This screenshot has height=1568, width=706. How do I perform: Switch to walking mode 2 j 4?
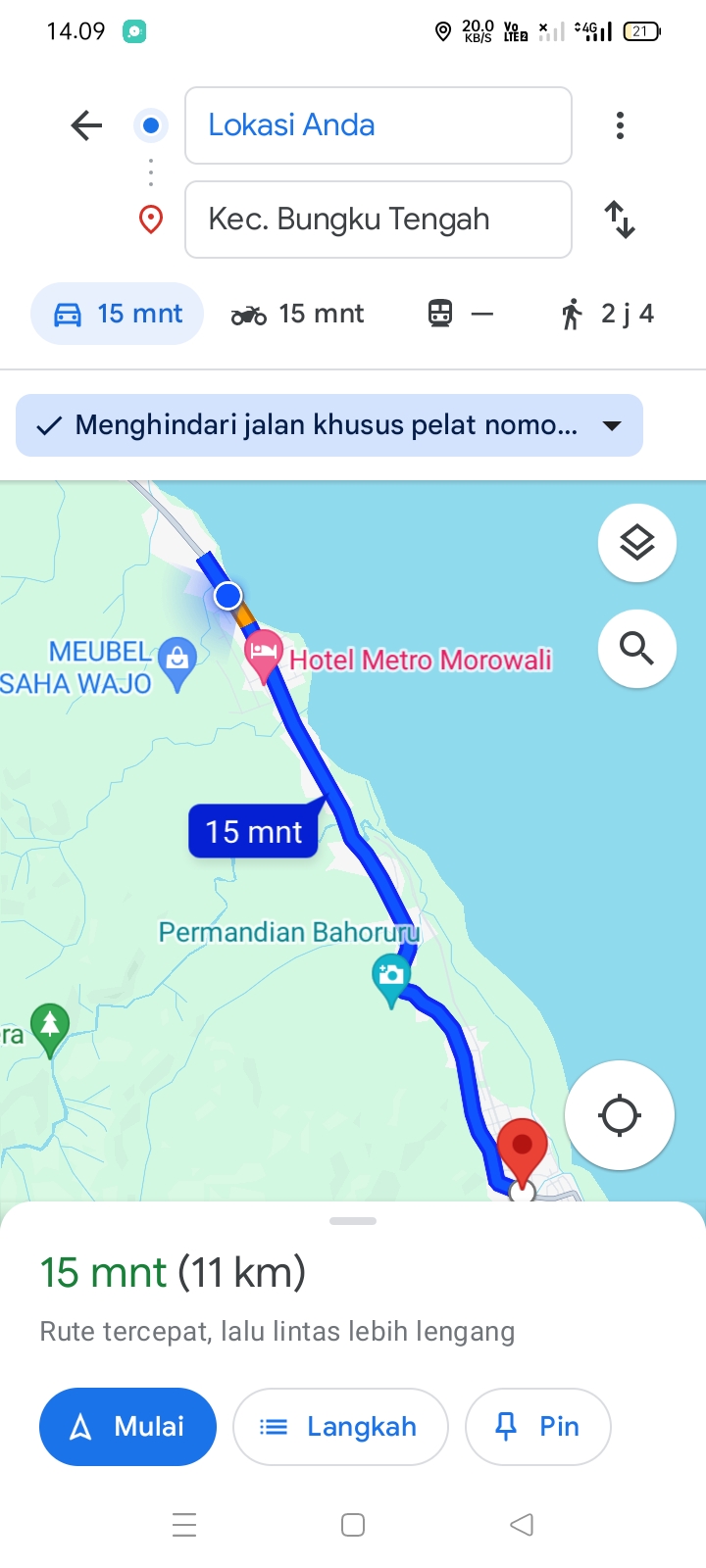click(608, 314)
